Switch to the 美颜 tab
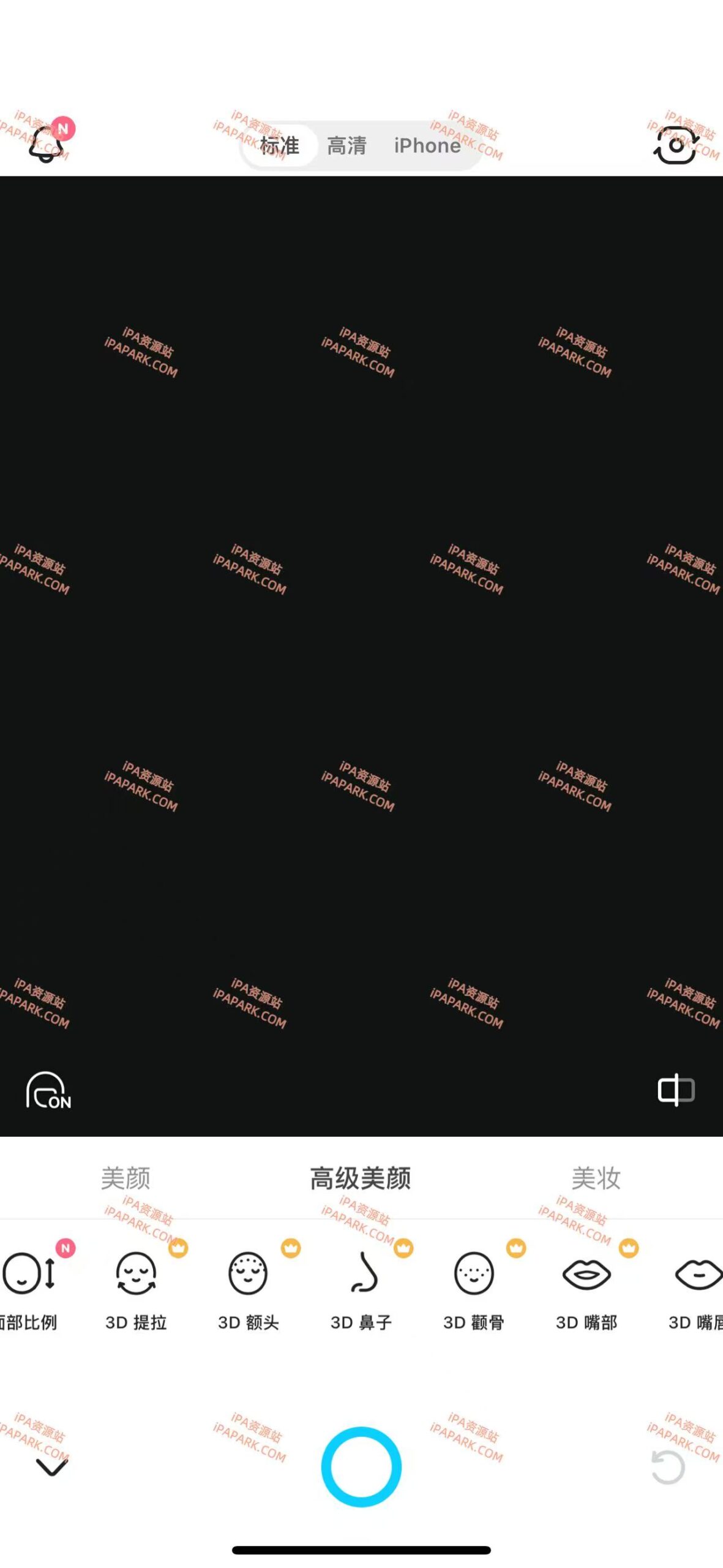Image resolution: width=723 pixels, height=1568 pixels. (125, 1178)
